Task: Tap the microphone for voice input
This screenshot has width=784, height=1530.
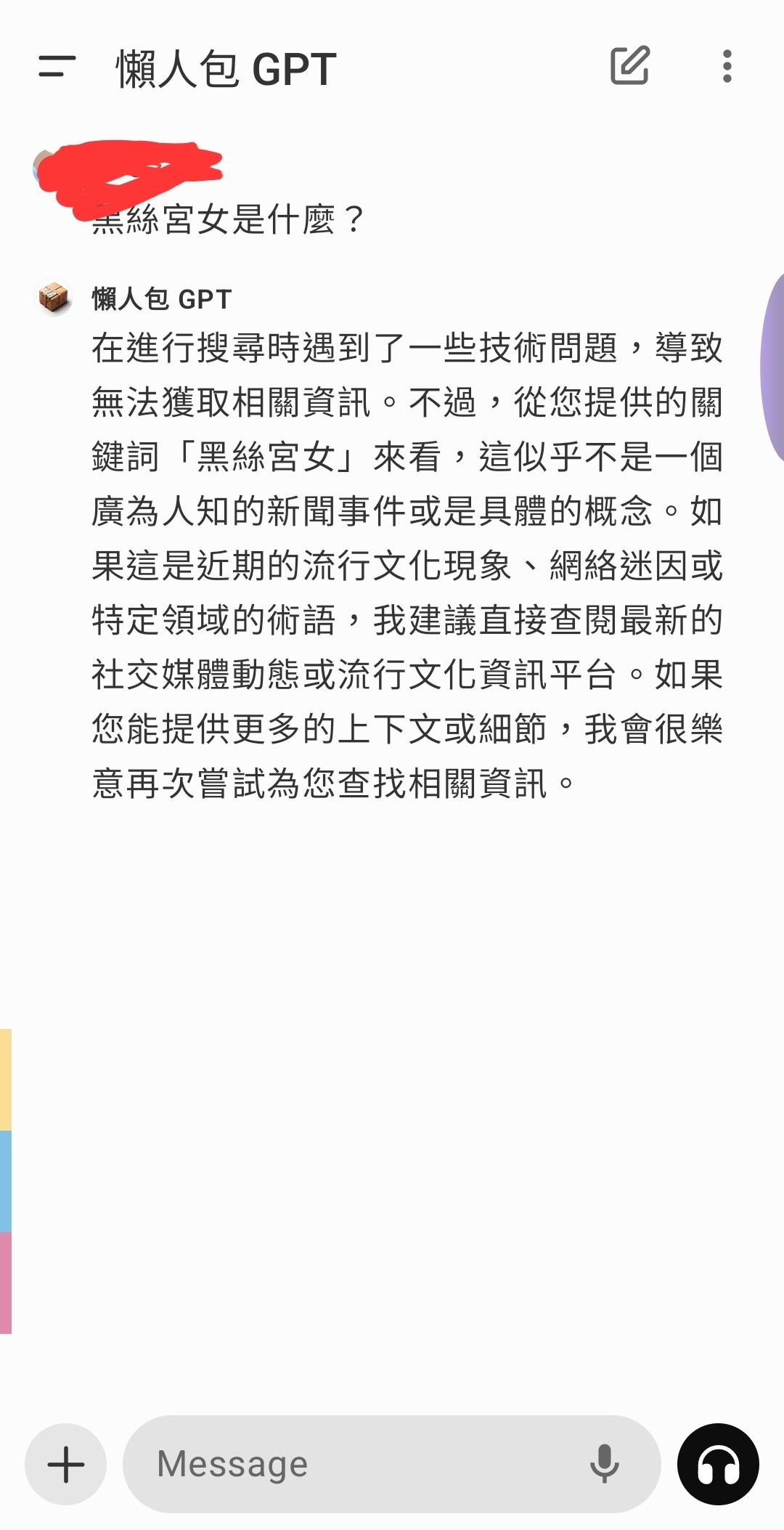Action: point(604,1464)
